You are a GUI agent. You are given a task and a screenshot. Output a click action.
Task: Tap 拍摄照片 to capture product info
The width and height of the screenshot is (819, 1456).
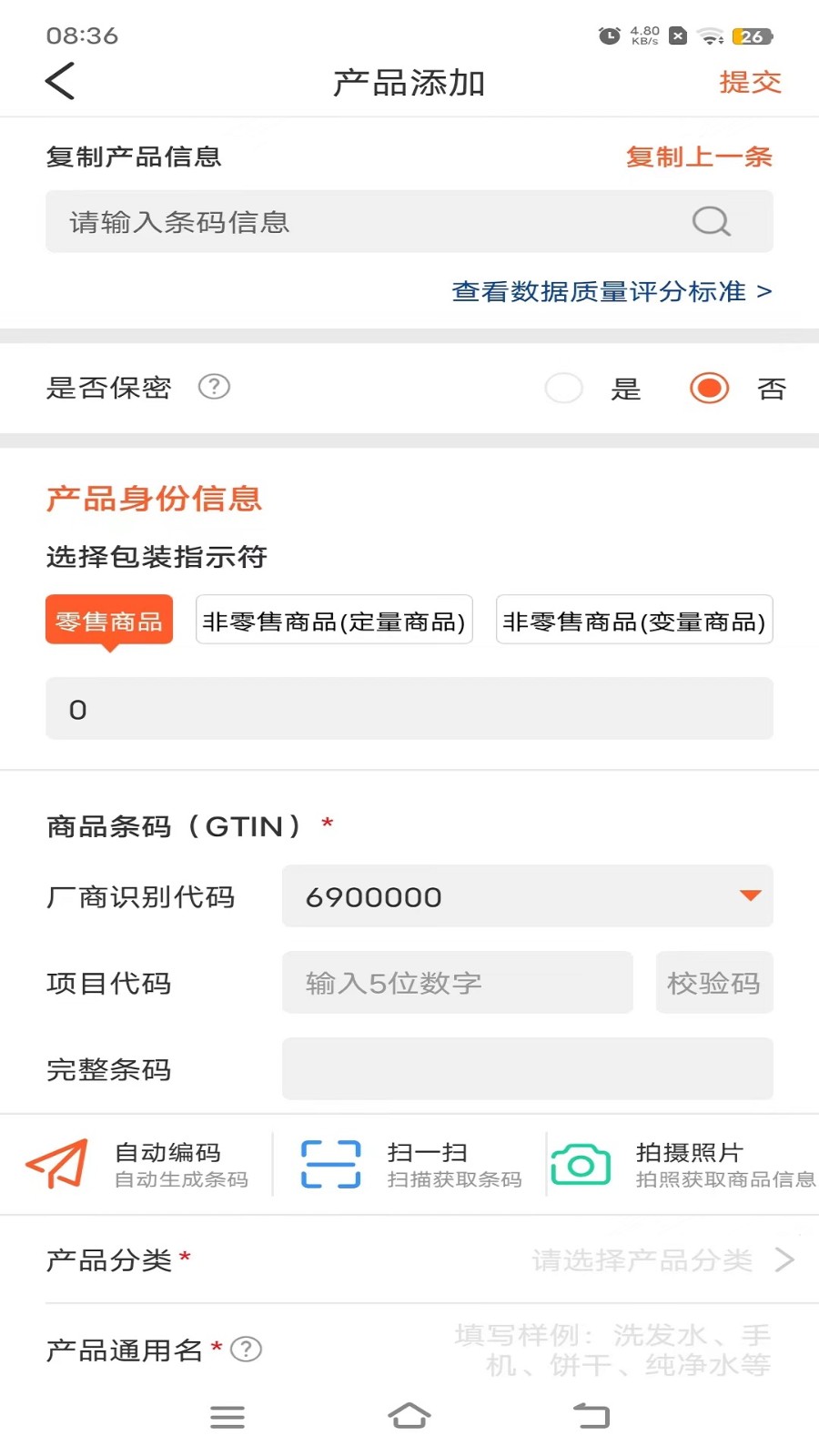[682, 1165]
